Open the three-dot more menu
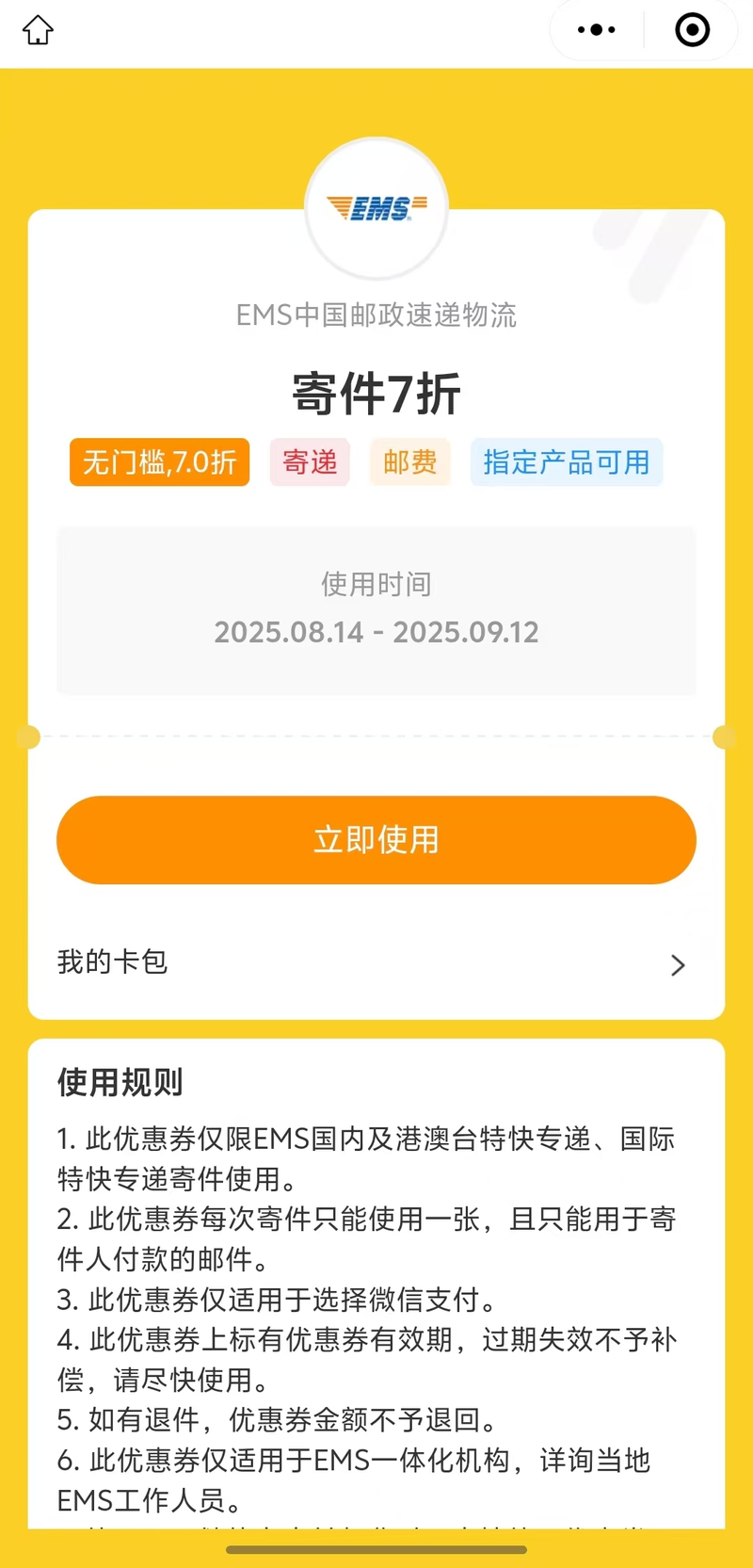 click(x=596, y=30)
